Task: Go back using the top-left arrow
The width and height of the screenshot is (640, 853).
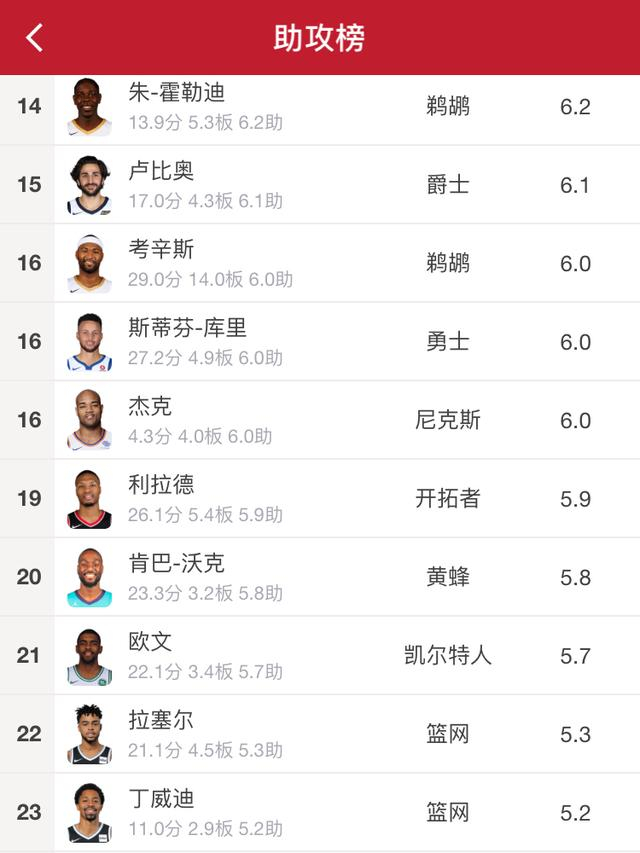Action: pyautogui.click(x=34, y=38)
